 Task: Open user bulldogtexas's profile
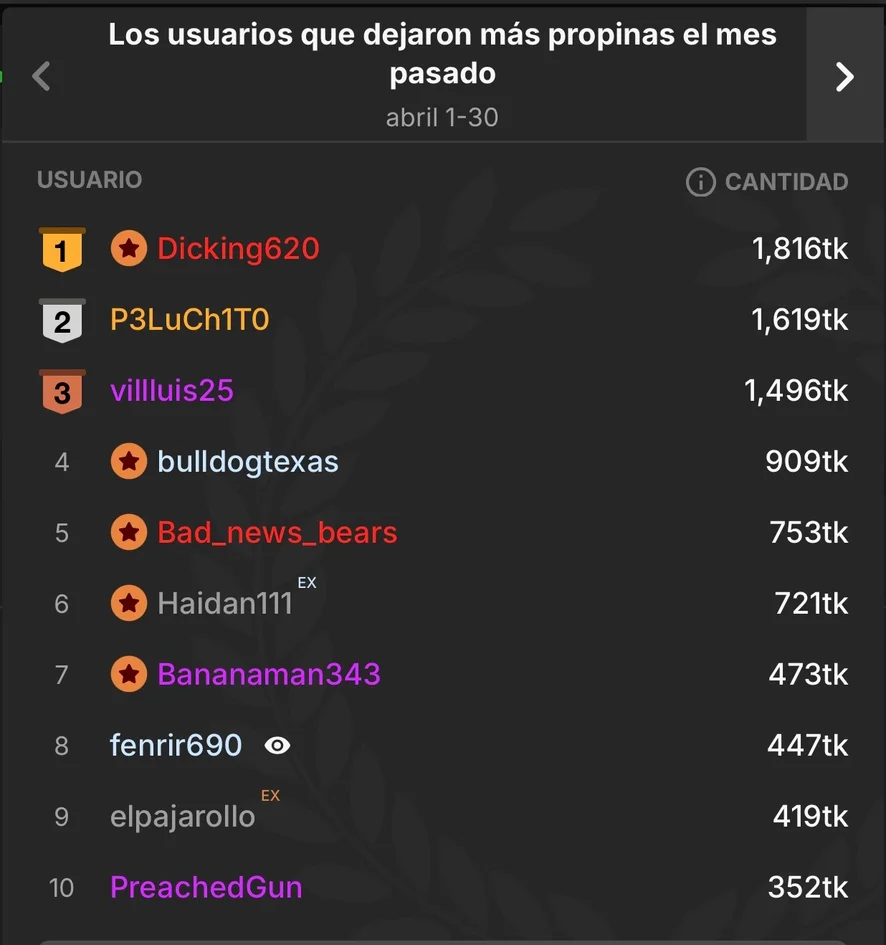(248, 462)
